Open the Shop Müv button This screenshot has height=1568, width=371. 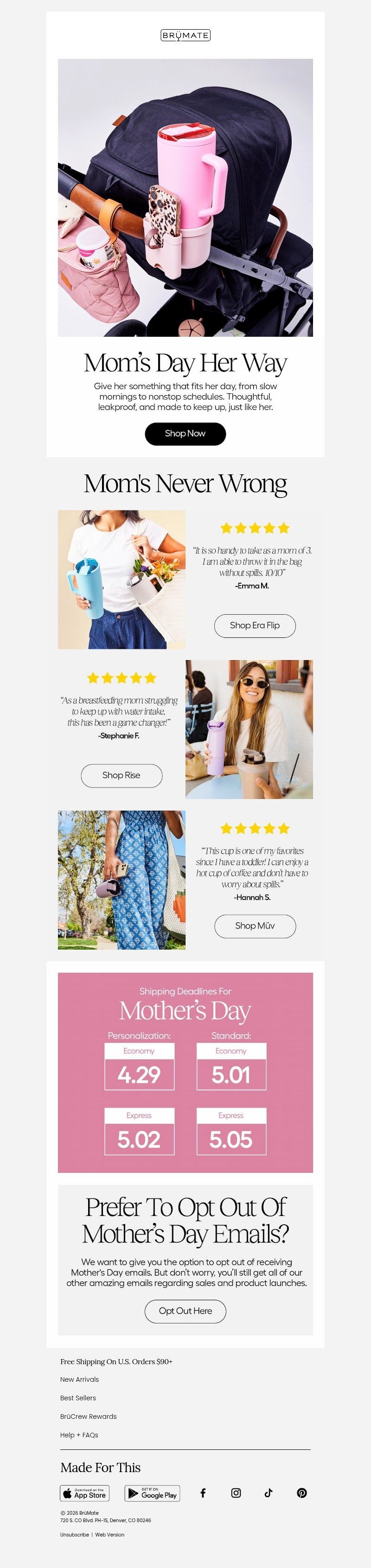(255, 925)
